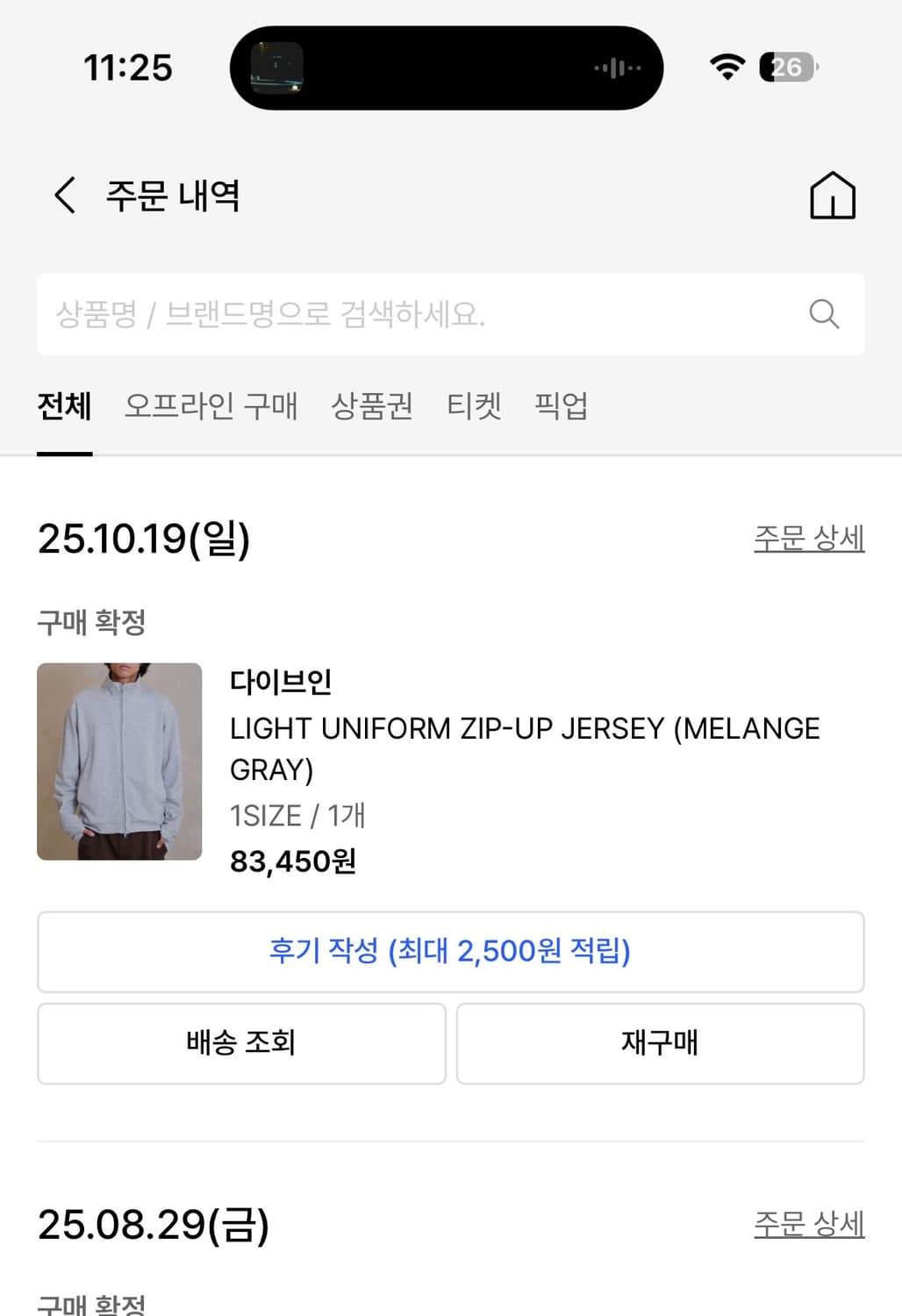The width and height of the screenshot is (902, 1316).
Task: Open 주문 상세 for the 25.08.29 order
Action: 808,1223
